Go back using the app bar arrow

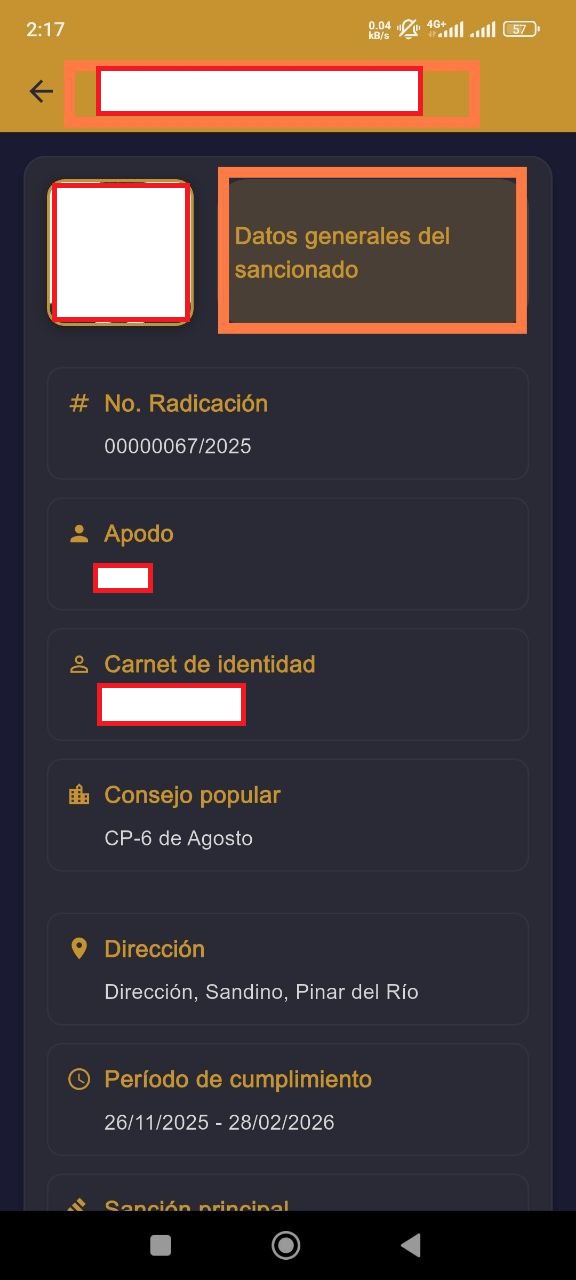pos(41,92)
